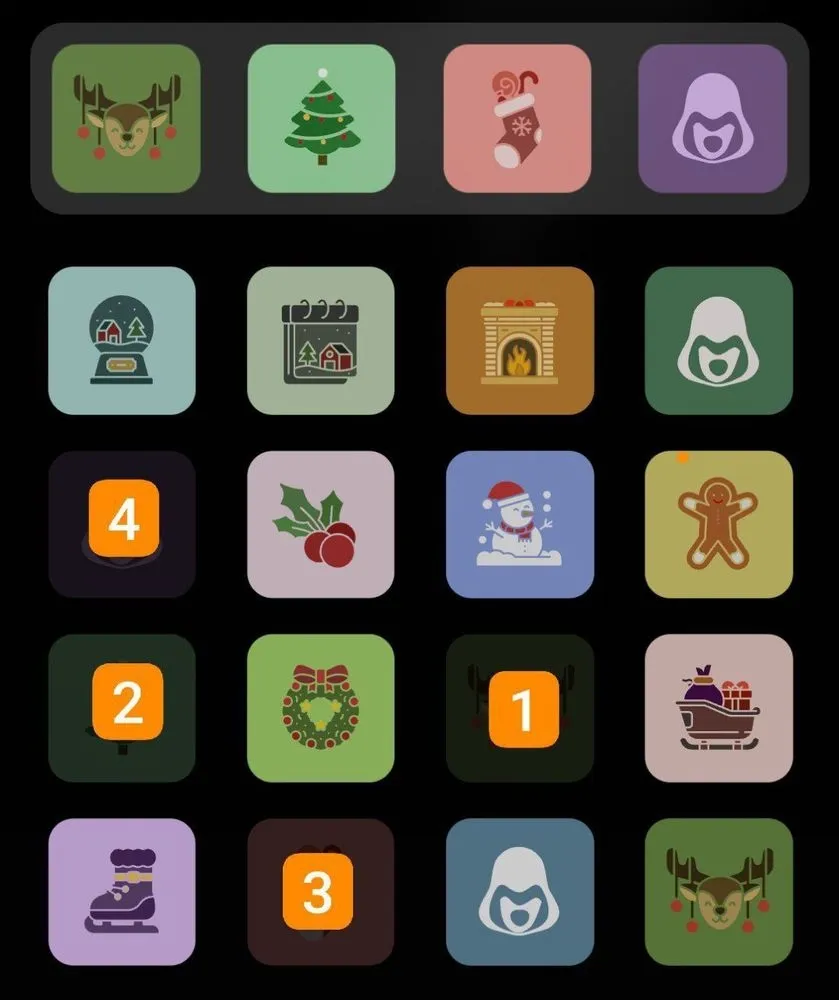Pick the snowman tile
The height and width of the screenshot is (1000, 839).
click(519, 524)
